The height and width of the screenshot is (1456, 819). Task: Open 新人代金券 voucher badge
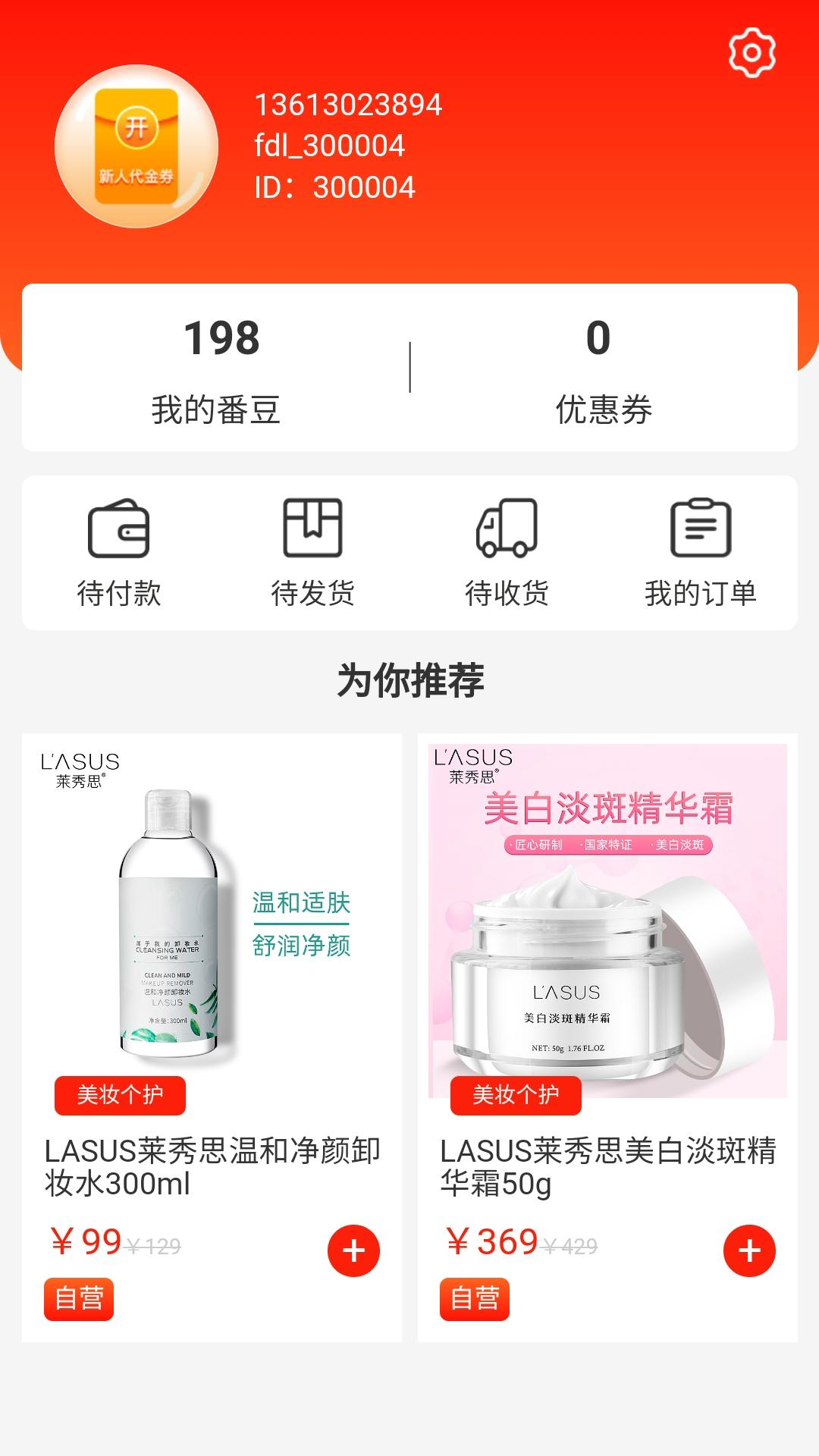tap(135, 174)
